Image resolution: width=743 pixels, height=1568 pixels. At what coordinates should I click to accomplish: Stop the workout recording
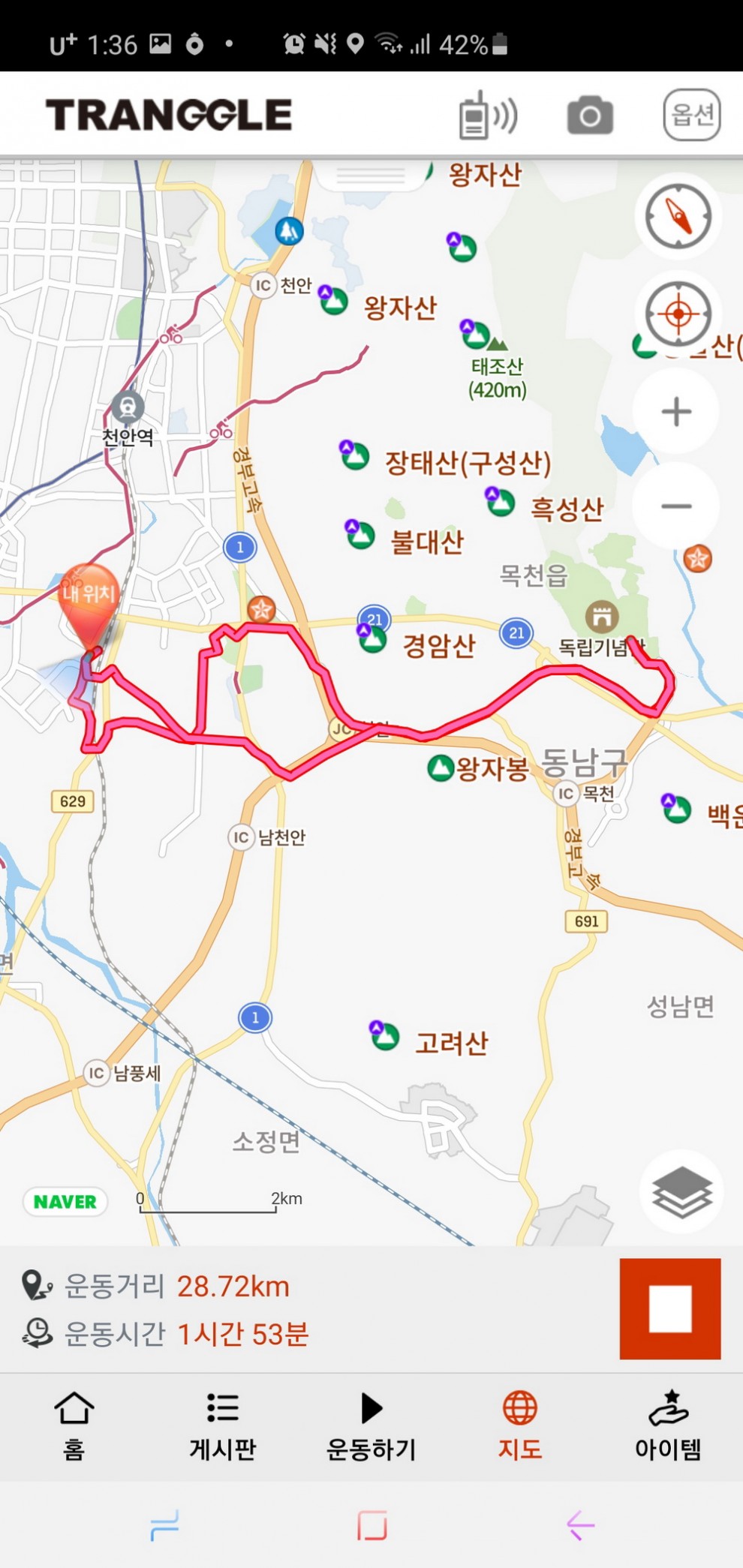point(669,1309)
